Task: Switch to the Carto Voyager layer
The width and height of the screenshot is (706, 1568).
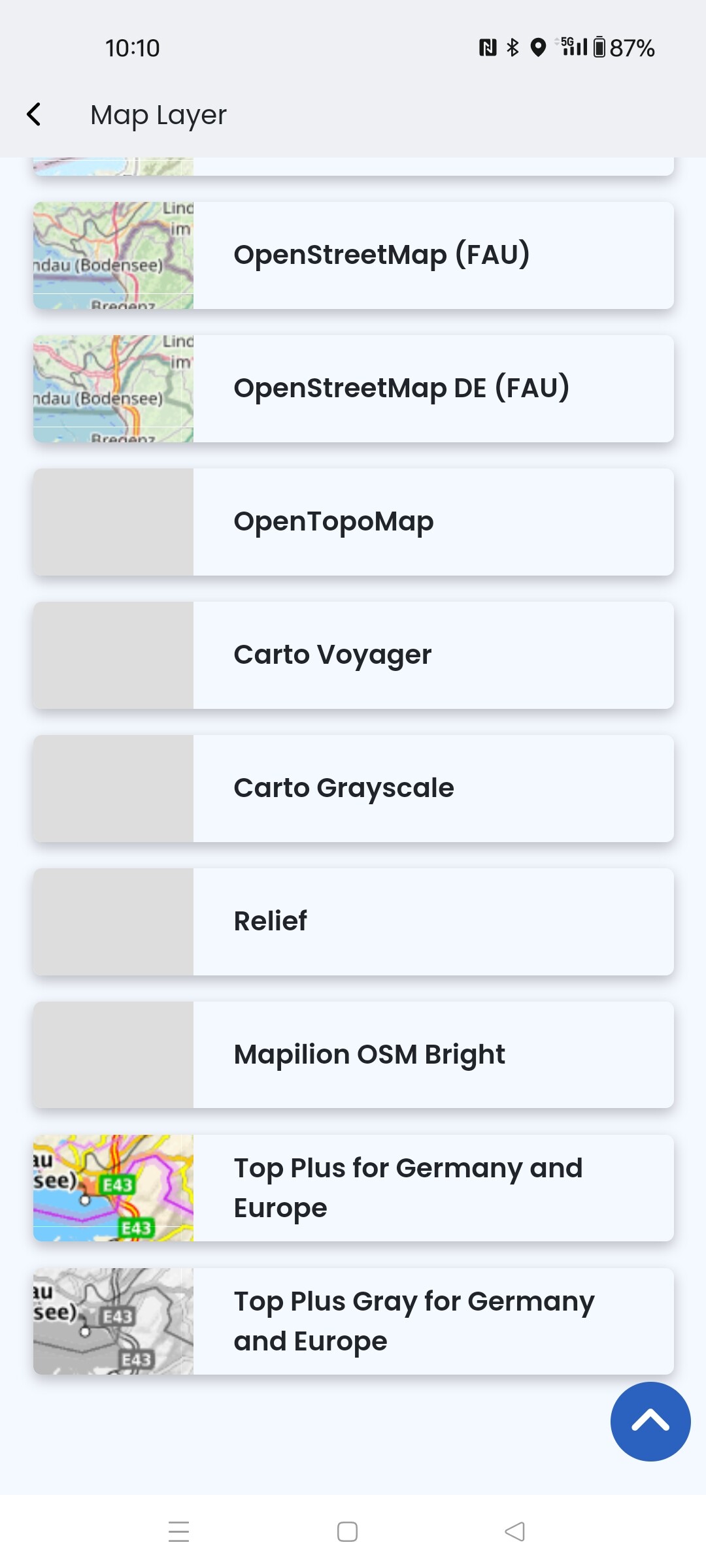Action: tap(354, 655)
